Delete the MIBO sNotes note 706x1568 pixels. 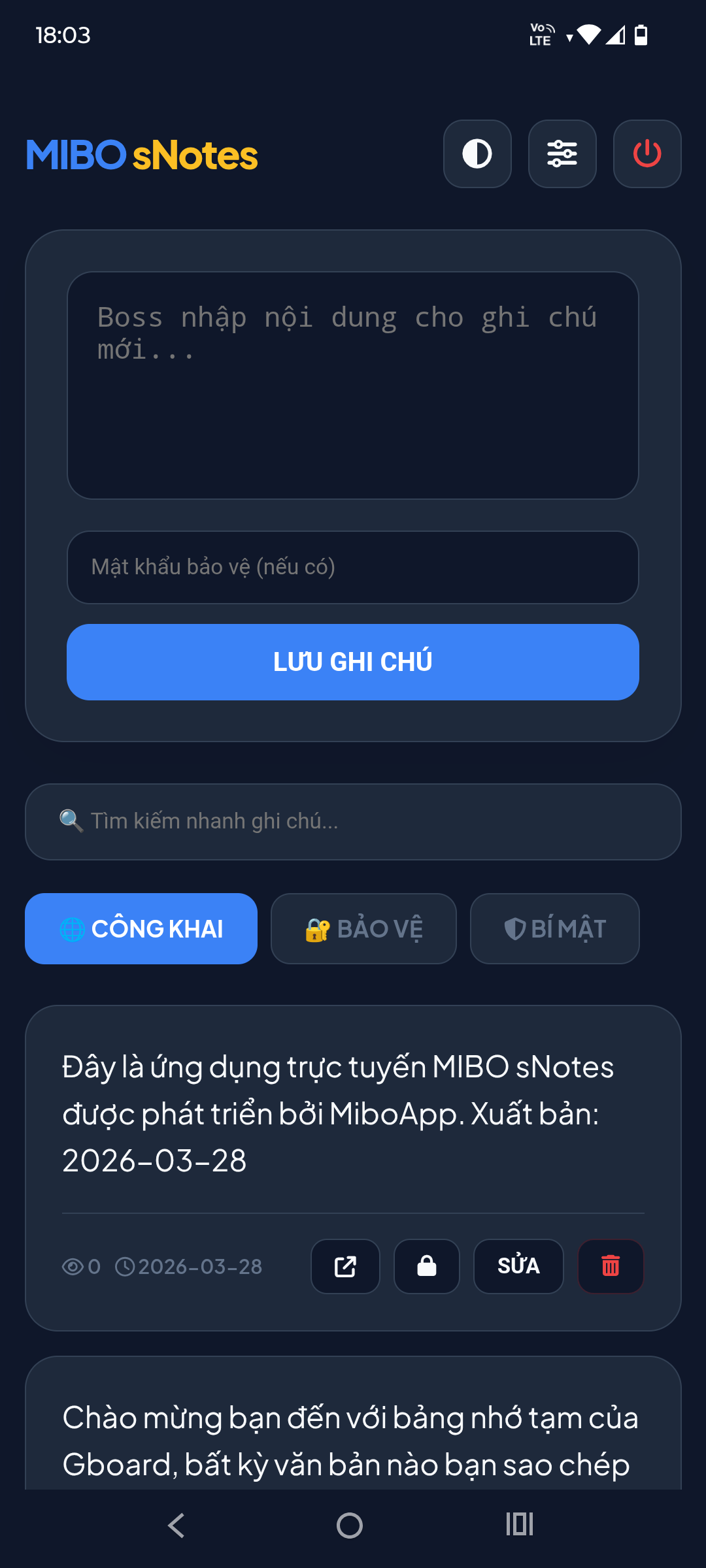point(611,1266)
